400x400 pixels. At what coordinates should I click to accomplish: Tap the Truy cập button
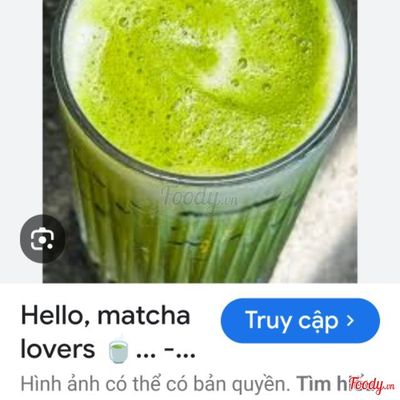coord(300,321)
